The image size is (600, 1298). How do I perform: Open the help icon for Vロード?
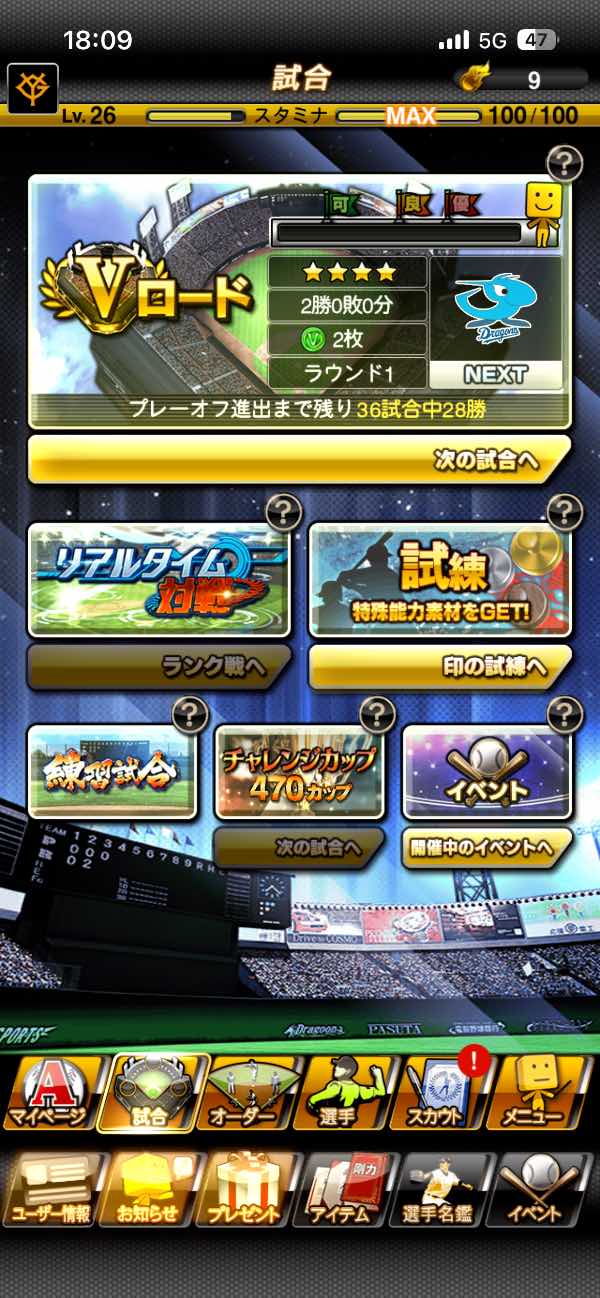(565, 163)
